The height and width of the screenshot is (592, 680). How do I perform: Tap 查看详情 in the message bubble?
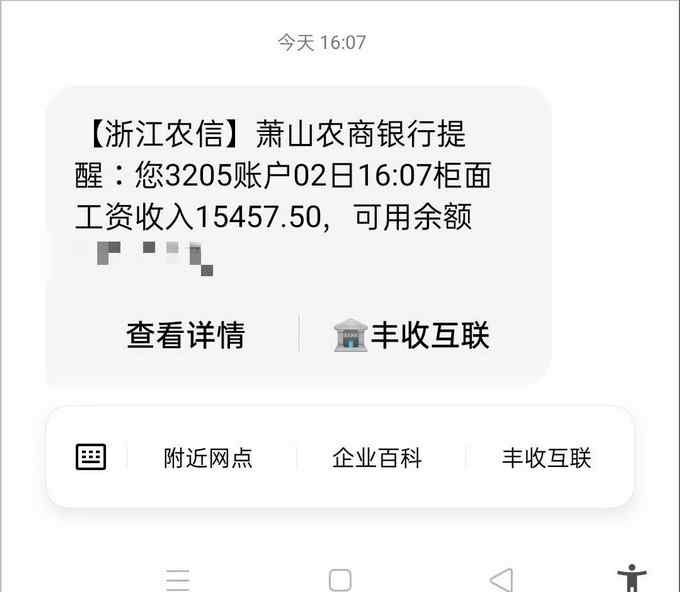[x=185, y=335]
